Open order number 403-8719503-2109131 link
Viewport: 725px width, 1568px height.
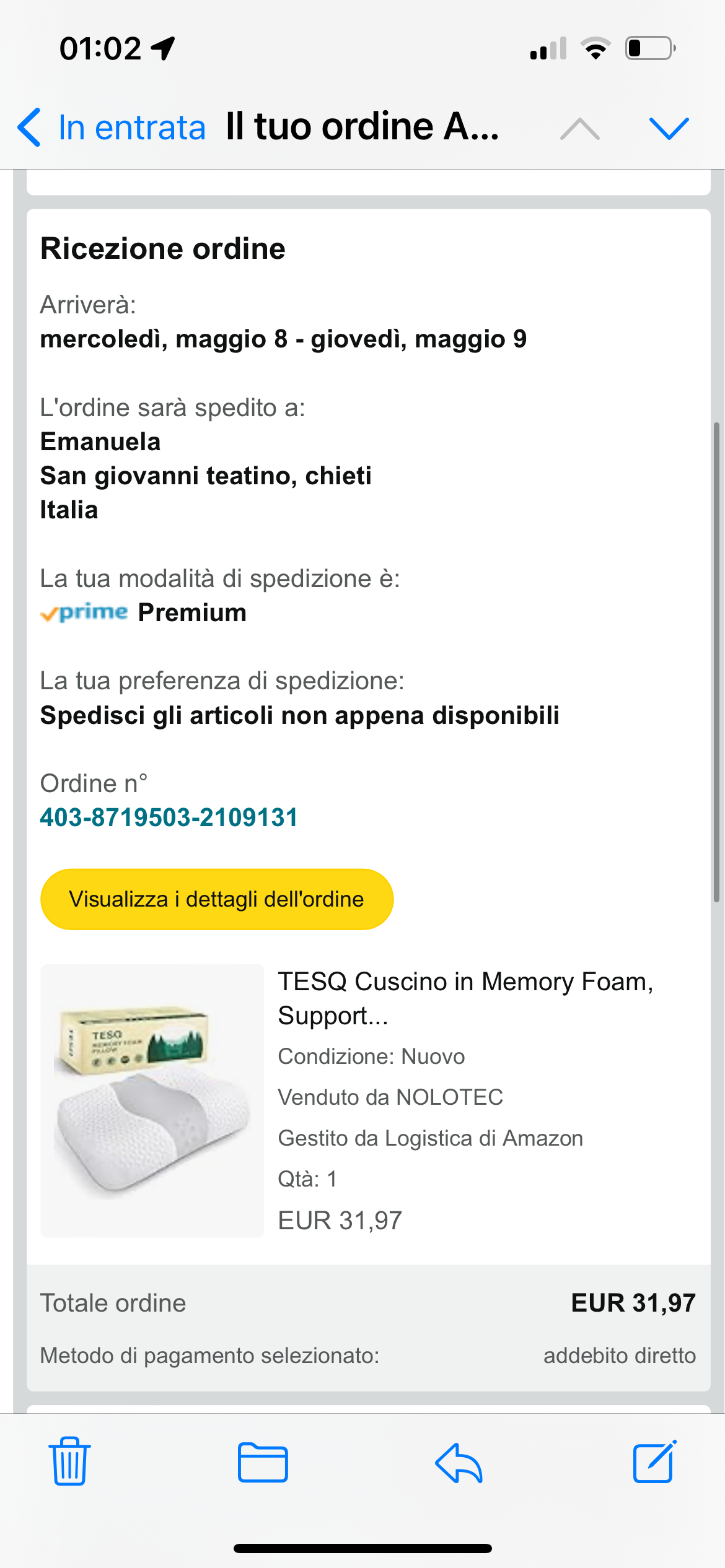(x=169, y=817)
